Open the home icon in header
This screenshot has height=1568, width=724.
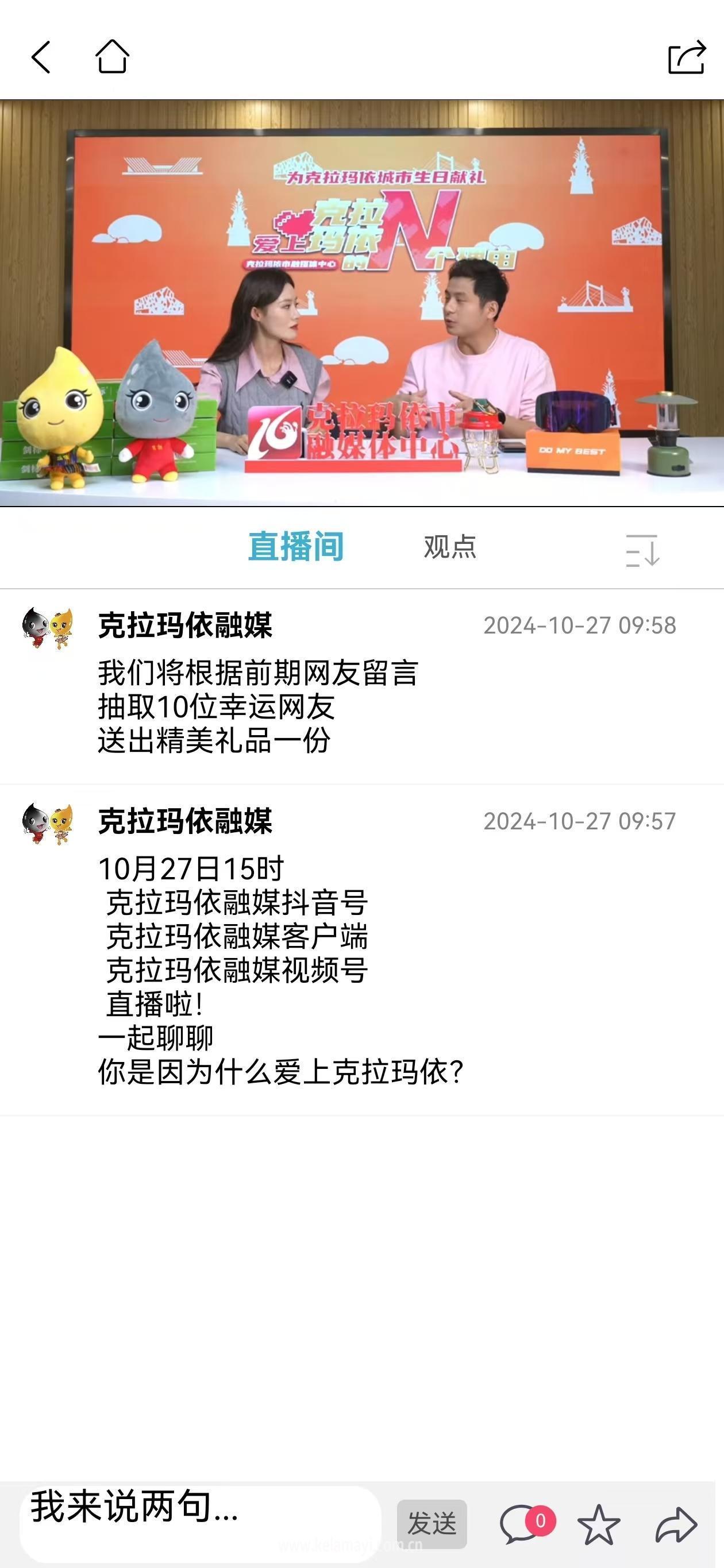click(x=113, y=57)
